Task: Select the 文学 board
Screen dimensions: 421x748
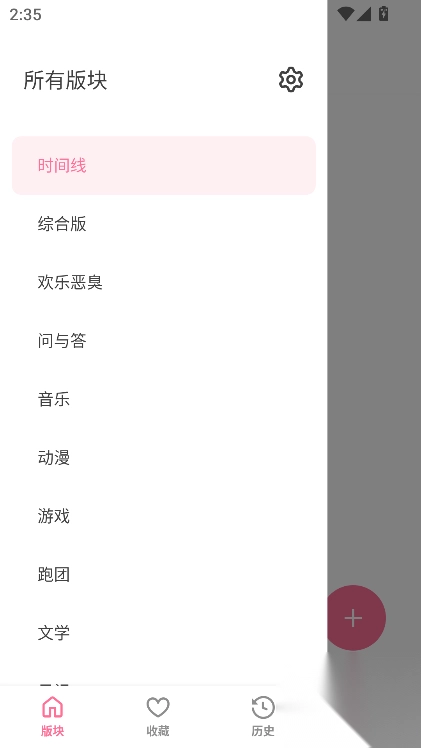Action: [x=164, y=633]
